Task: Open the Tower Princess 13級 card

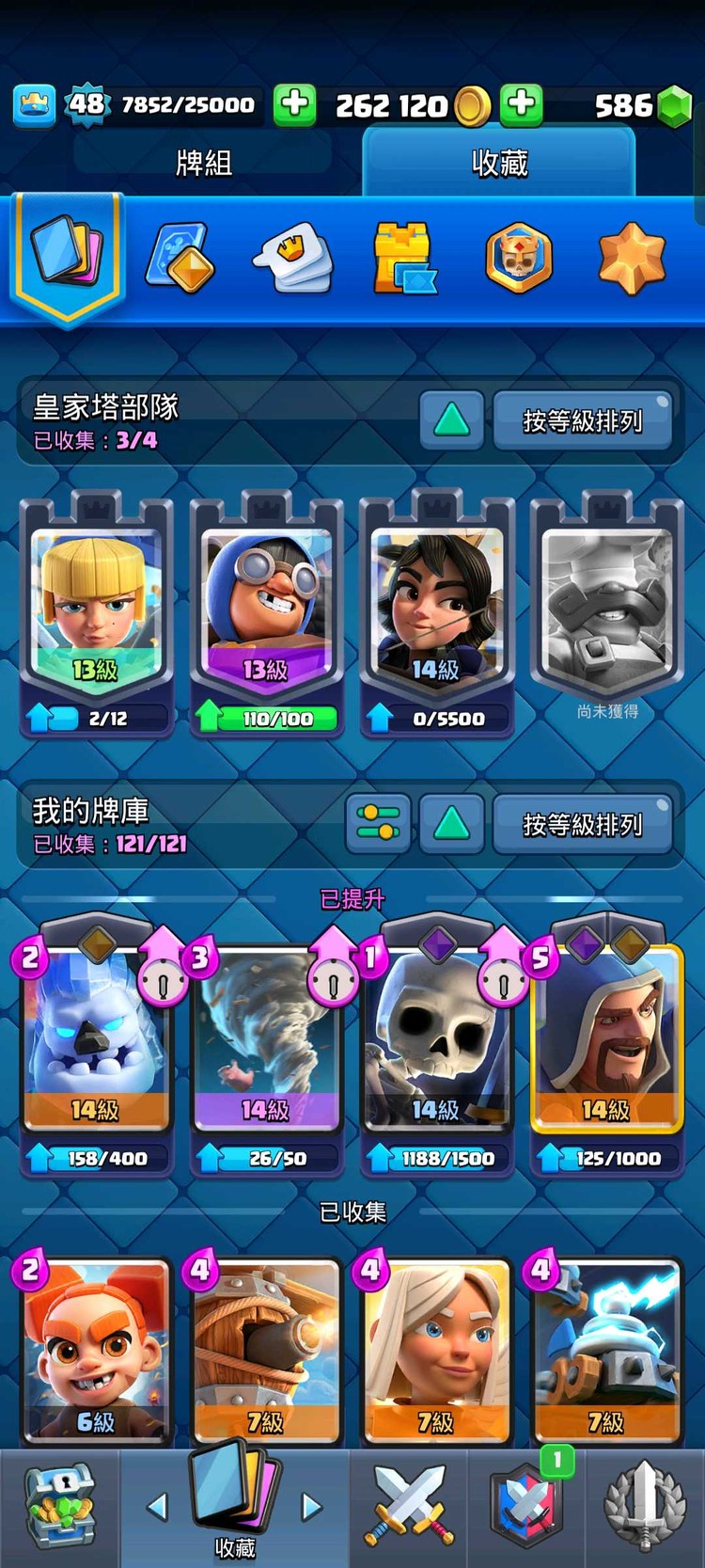Action: coord(96,611)
